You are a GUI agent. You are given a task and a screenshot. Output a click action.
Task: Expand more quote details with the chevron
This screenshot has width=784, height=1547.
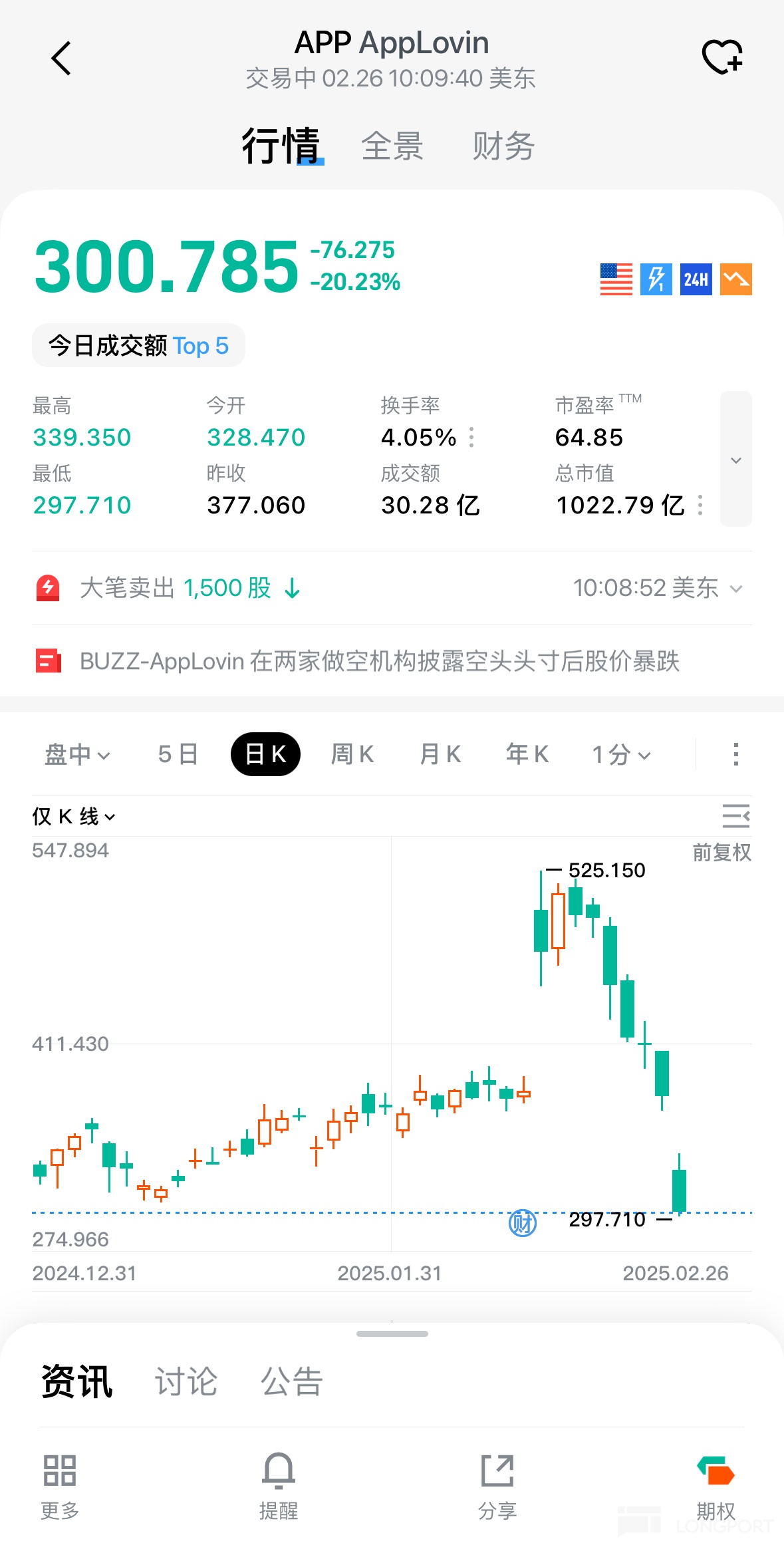pos(735,460)
